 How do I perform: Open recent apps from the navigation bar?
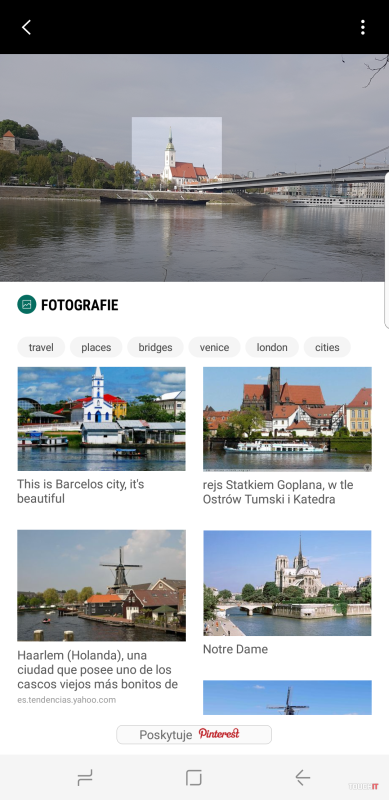[x=85, y=778]
